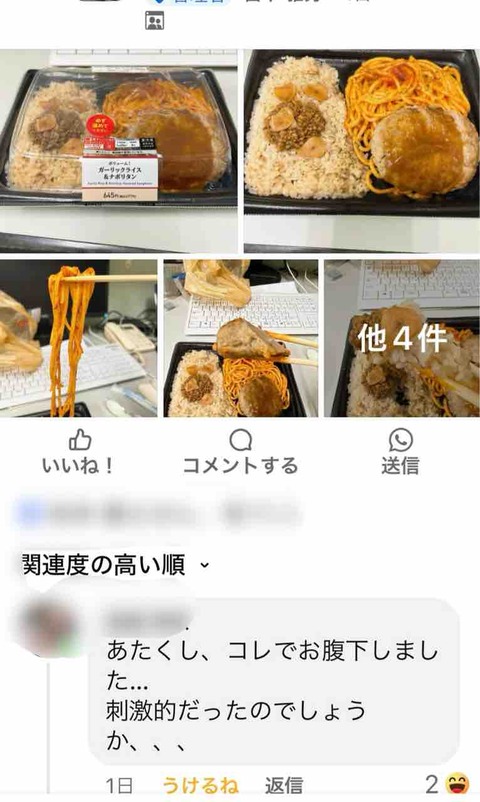Send the post via 送信
The width and height of the screenshot is (480, 802).
tap(400, 452)
